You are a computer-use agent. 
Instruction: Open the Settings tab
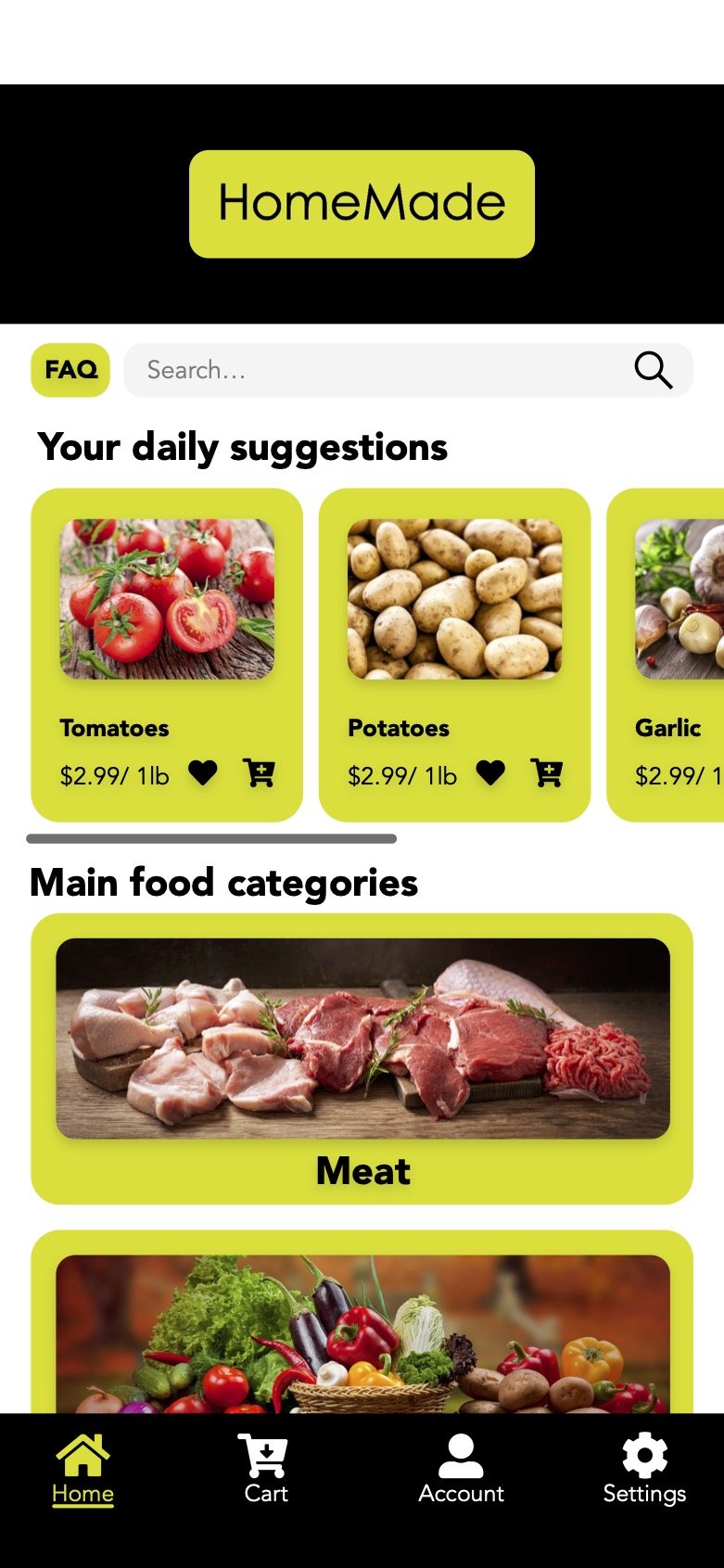pos(644,1469)
